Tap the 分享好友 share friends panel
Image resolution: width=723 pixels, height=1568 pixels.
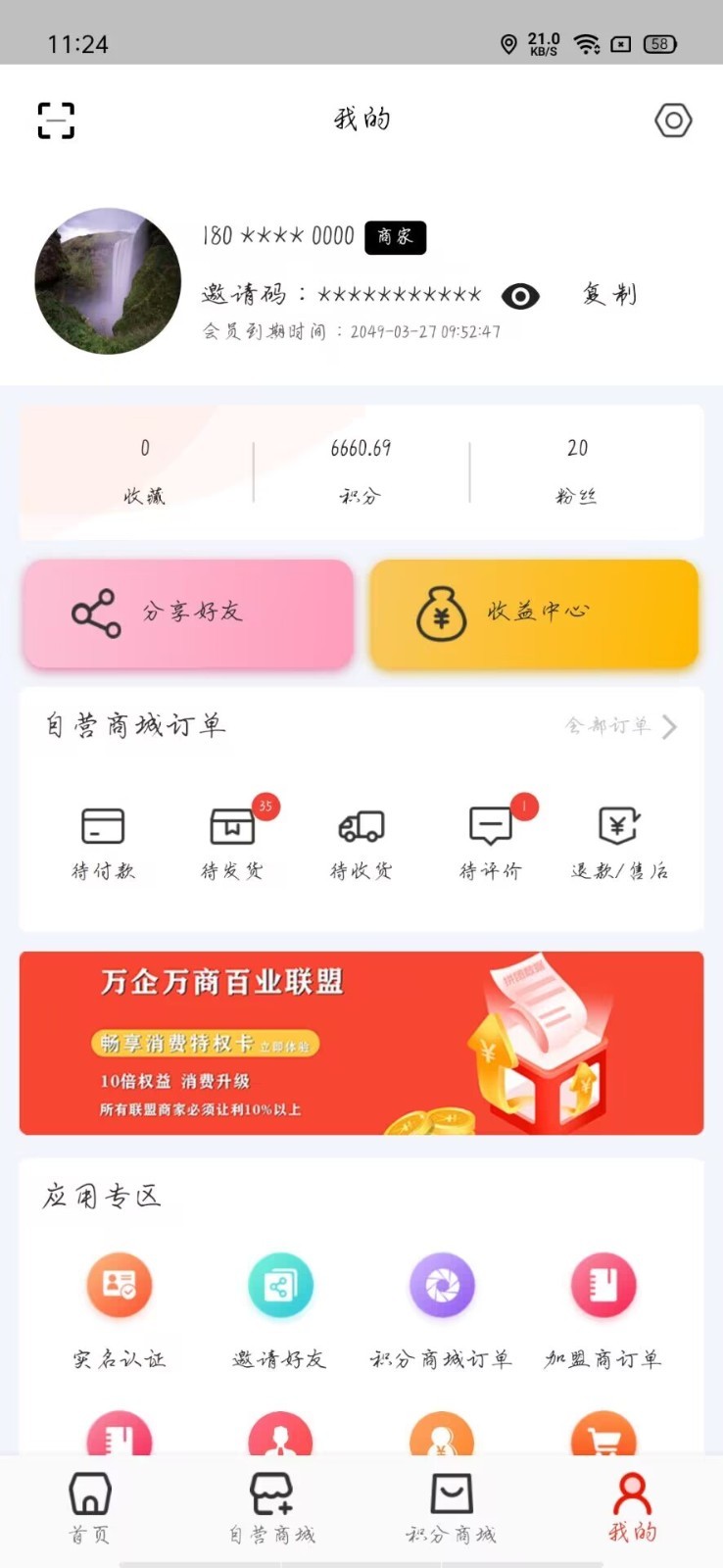(x=187, y=613)
